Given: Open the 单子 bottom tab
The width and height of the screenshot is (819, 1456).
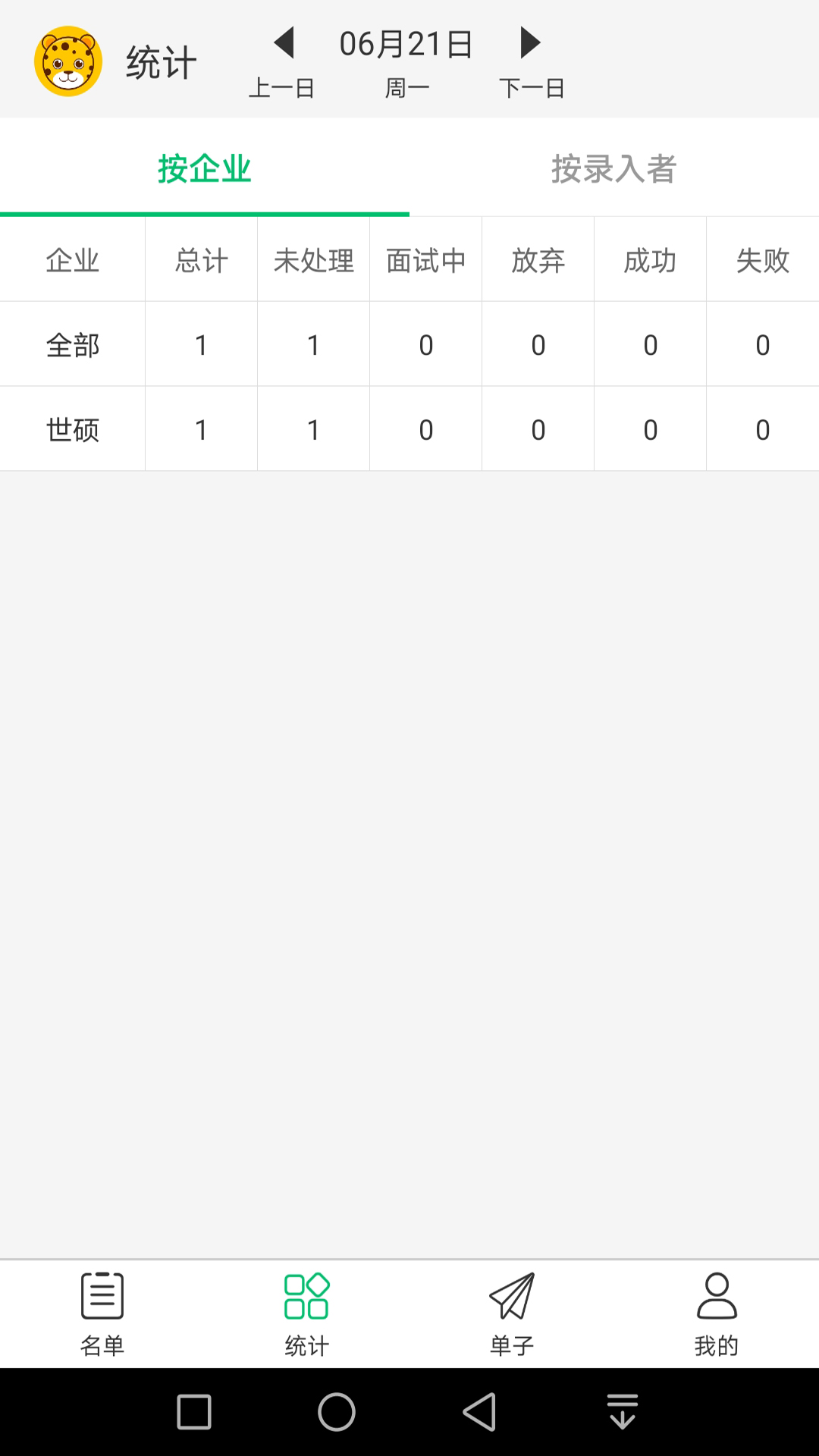Looking at the screenshot, I should pyautogui.click(x=512, y=1314).
